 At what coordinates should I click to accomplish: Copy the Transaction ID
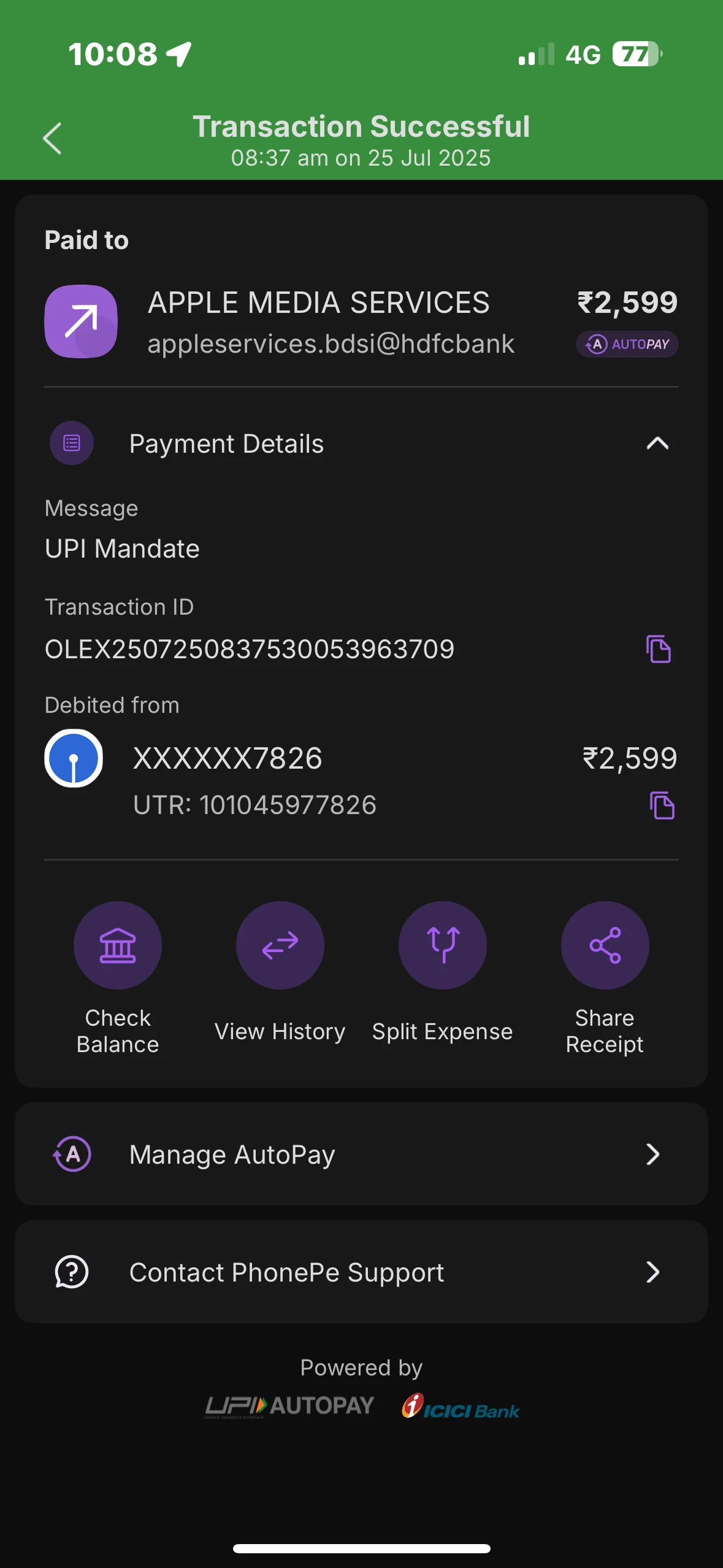(x=659, y=649)
